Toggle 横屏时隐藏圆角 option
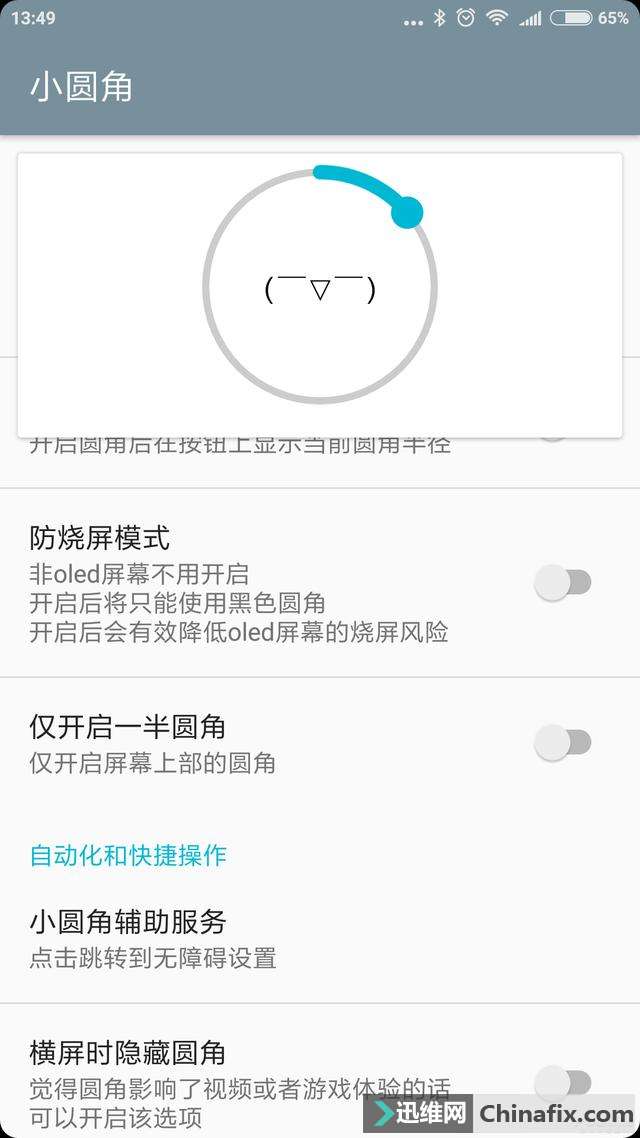 pyautogui.click(x=562, y=1081)
